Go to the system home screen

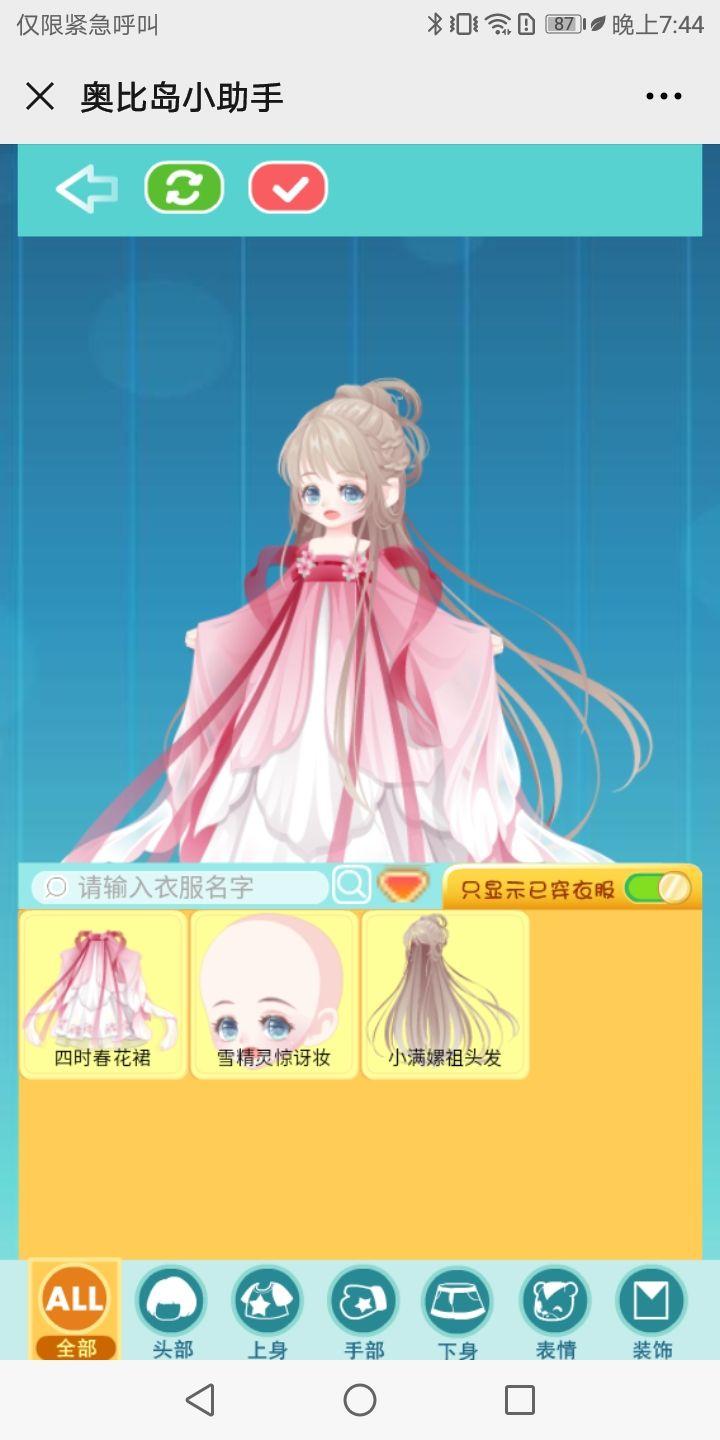click(360, 1400)
